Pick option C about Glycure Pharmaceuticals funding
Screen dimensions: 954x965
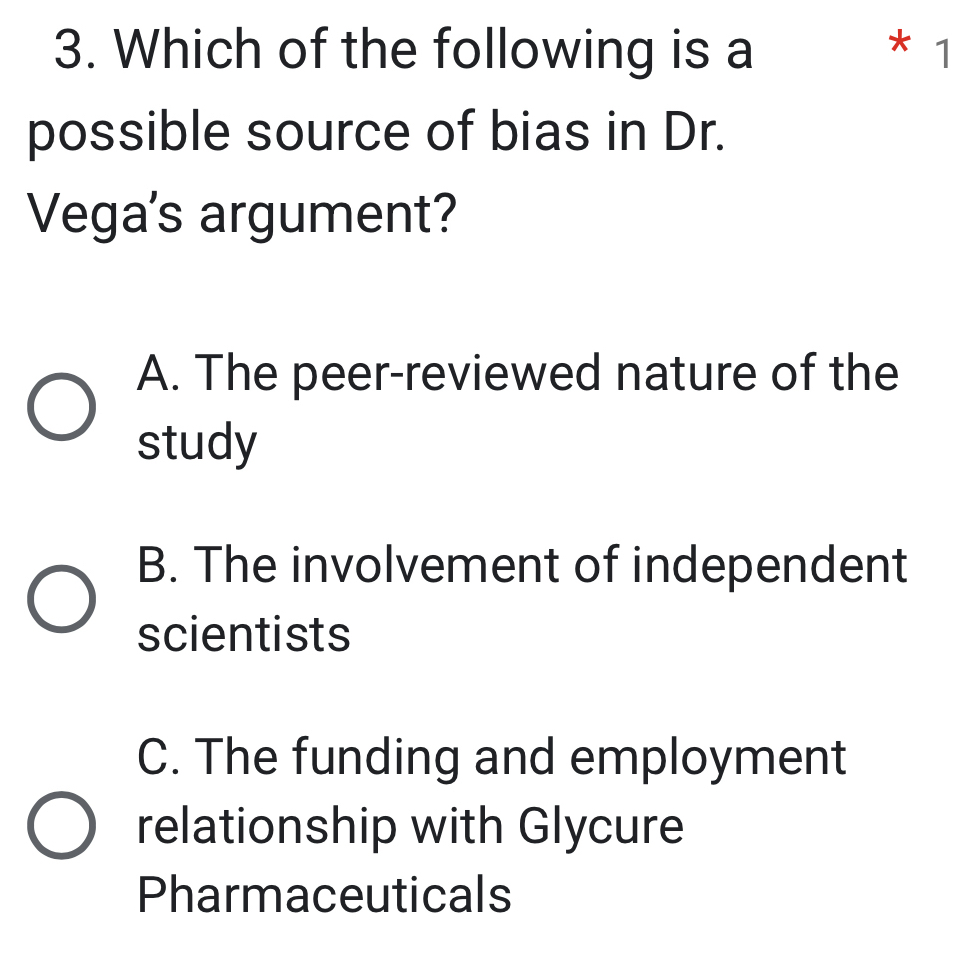61,826
